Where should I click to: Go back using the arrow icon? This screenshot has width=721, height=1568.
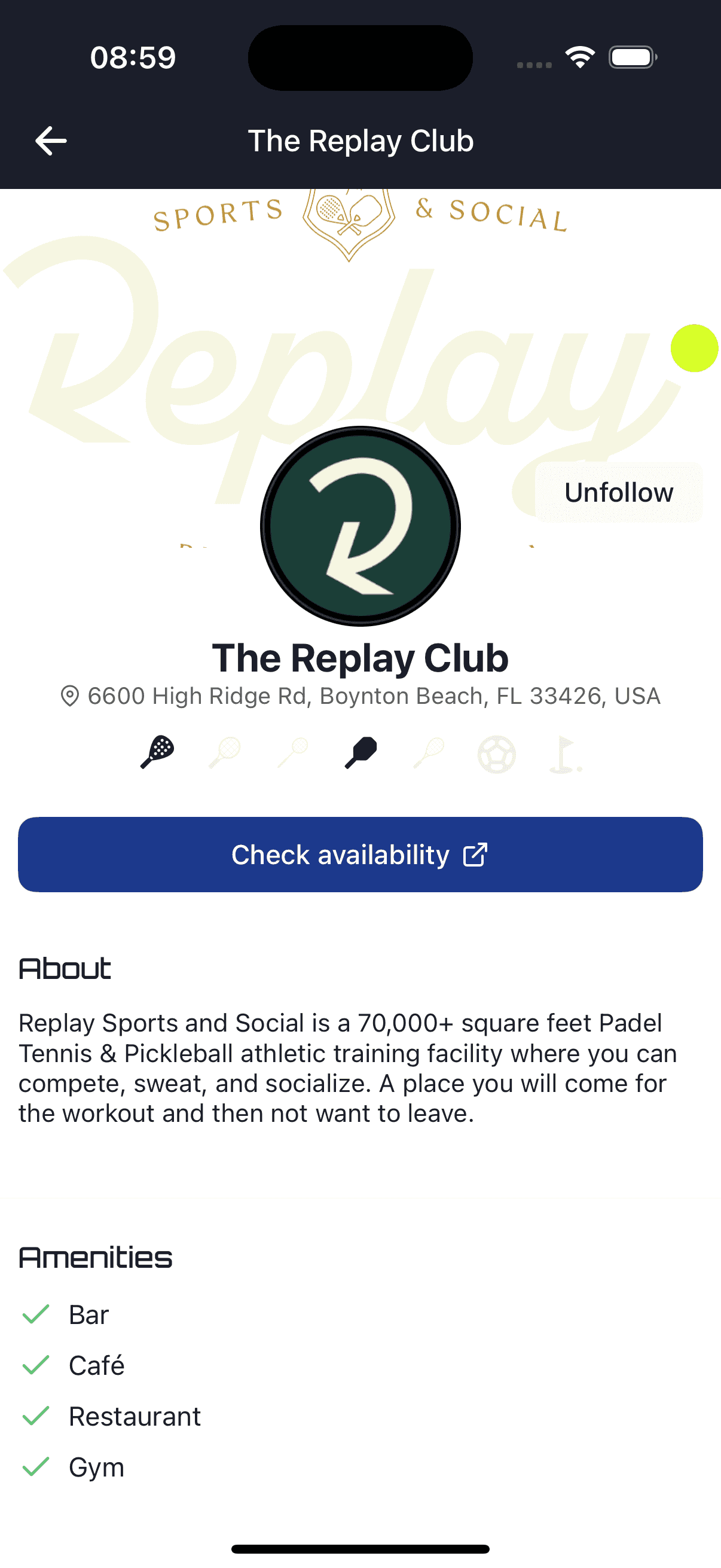51,141
